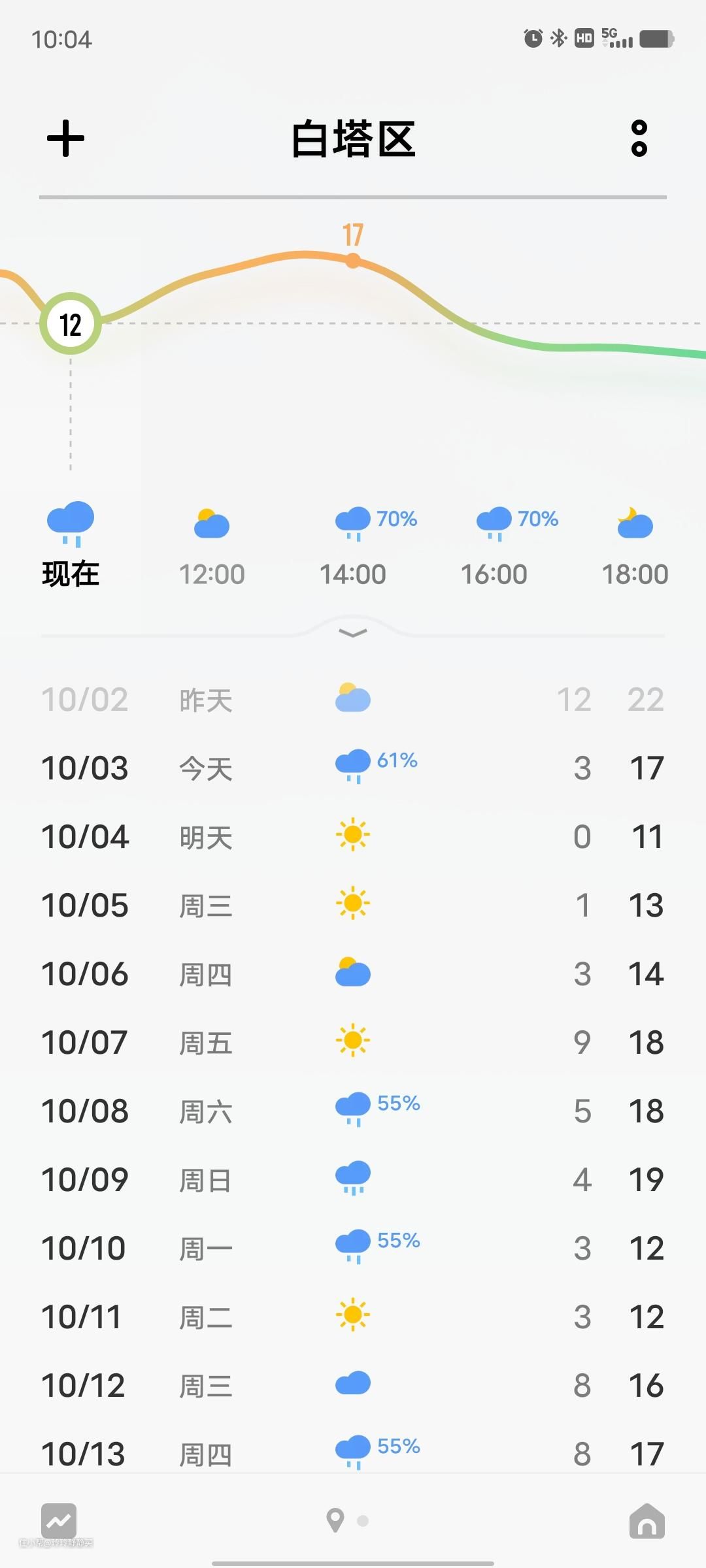Tap the location pin page indicator
This screenshot has width=706, height=1568.
click(335, 1520)
